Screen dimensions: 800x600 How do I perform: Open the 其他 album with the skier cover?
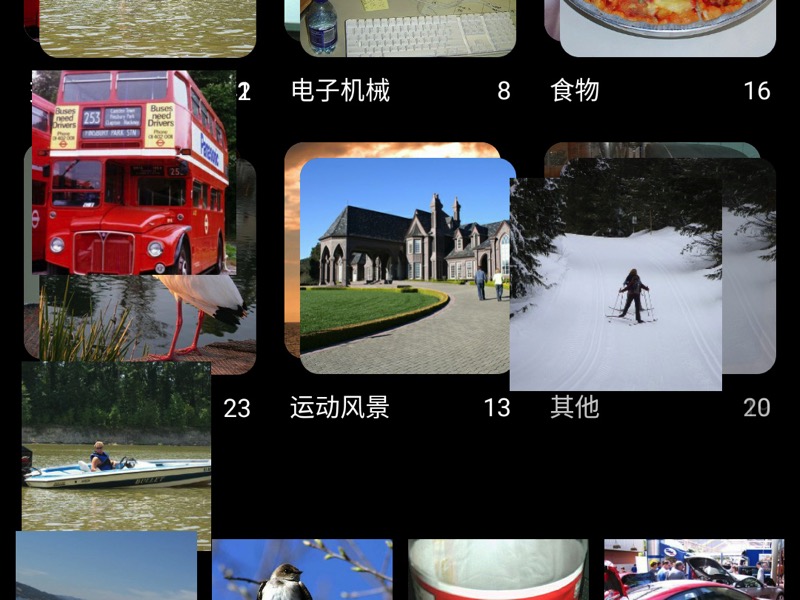pyautogui.click(x=616, y=285)
